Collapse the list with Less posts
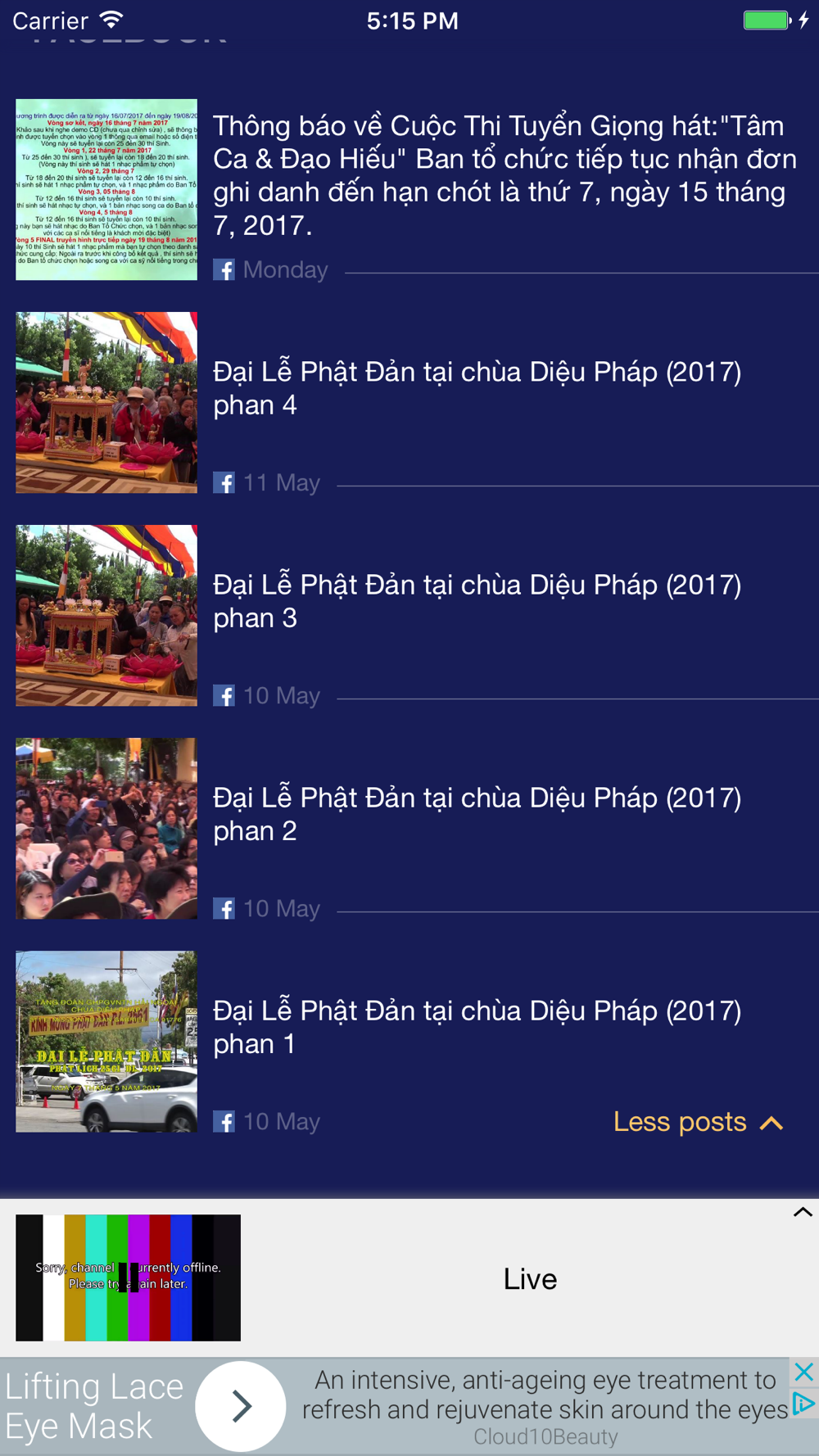819x1456 pixels. (699, 1122)
